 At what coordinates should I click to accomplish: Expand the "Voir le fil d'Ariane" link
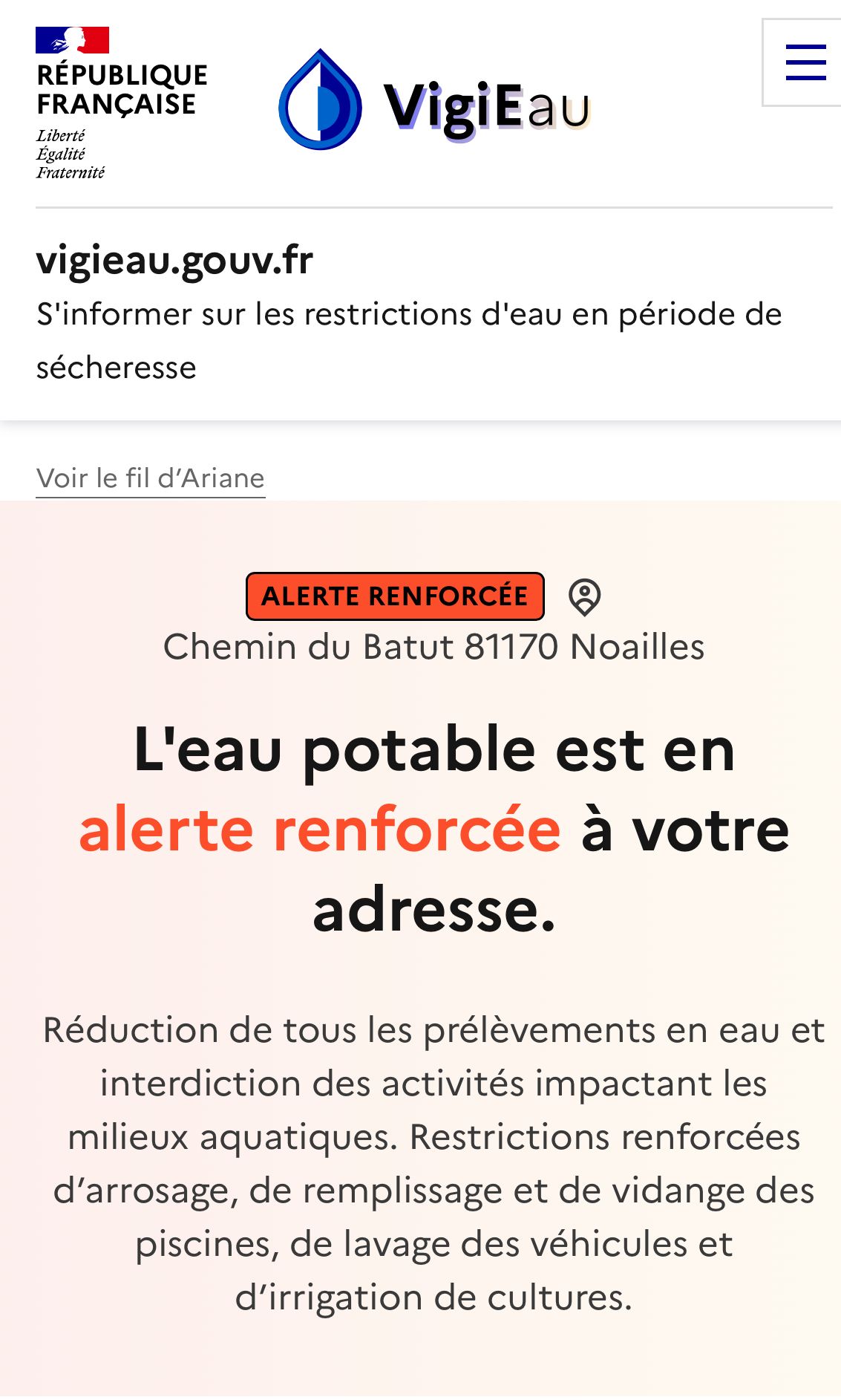tap(151, 478)
